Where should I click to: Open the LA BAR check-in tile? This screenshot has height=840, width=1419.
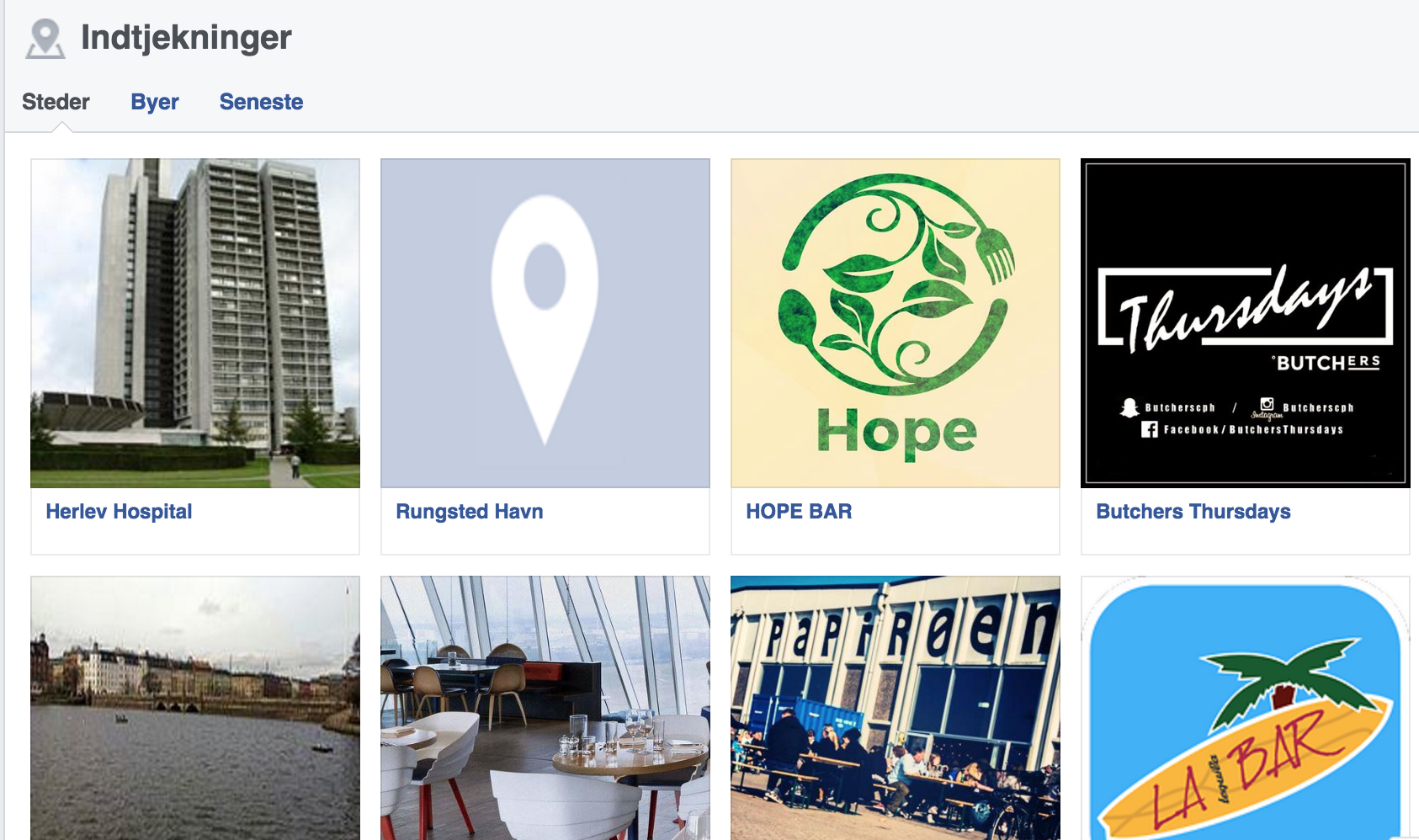[x=1246, y=709]
